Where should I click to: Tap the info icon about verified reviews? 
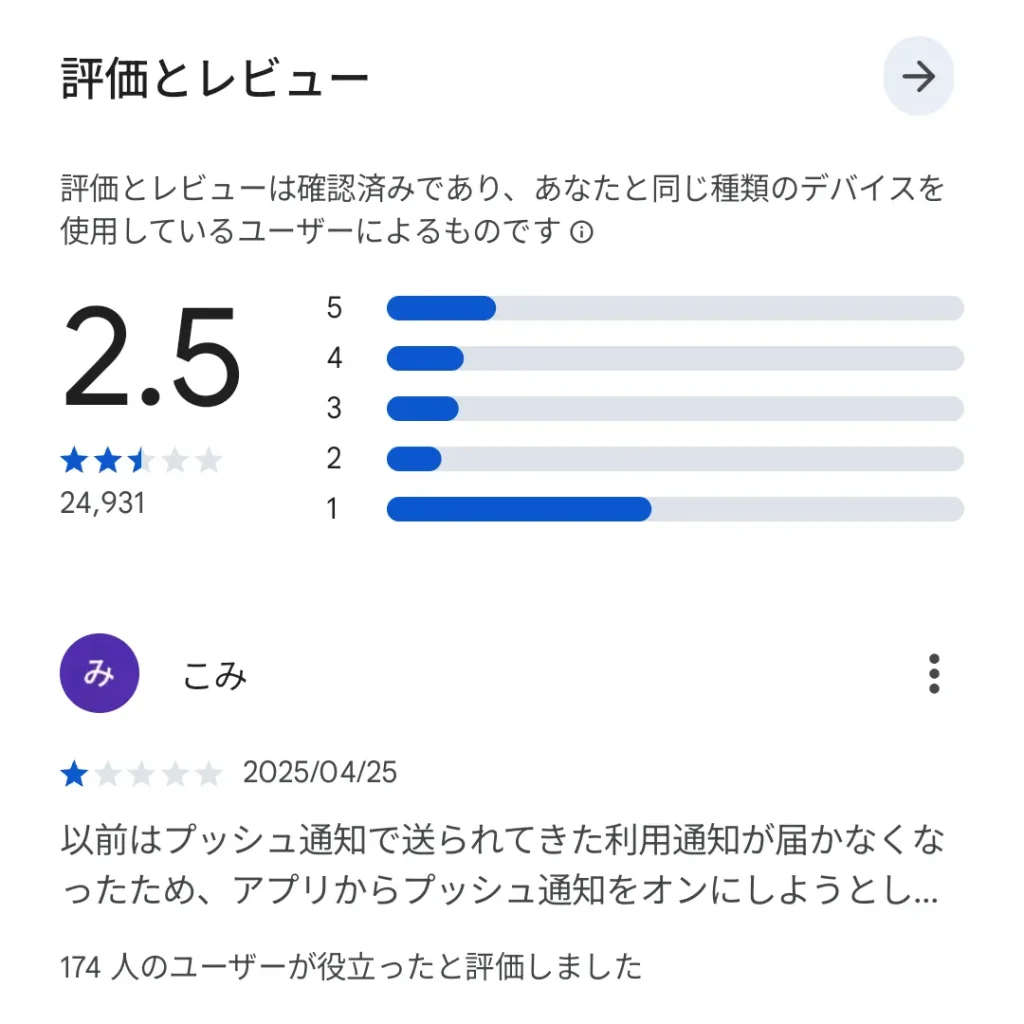point(581,233)
